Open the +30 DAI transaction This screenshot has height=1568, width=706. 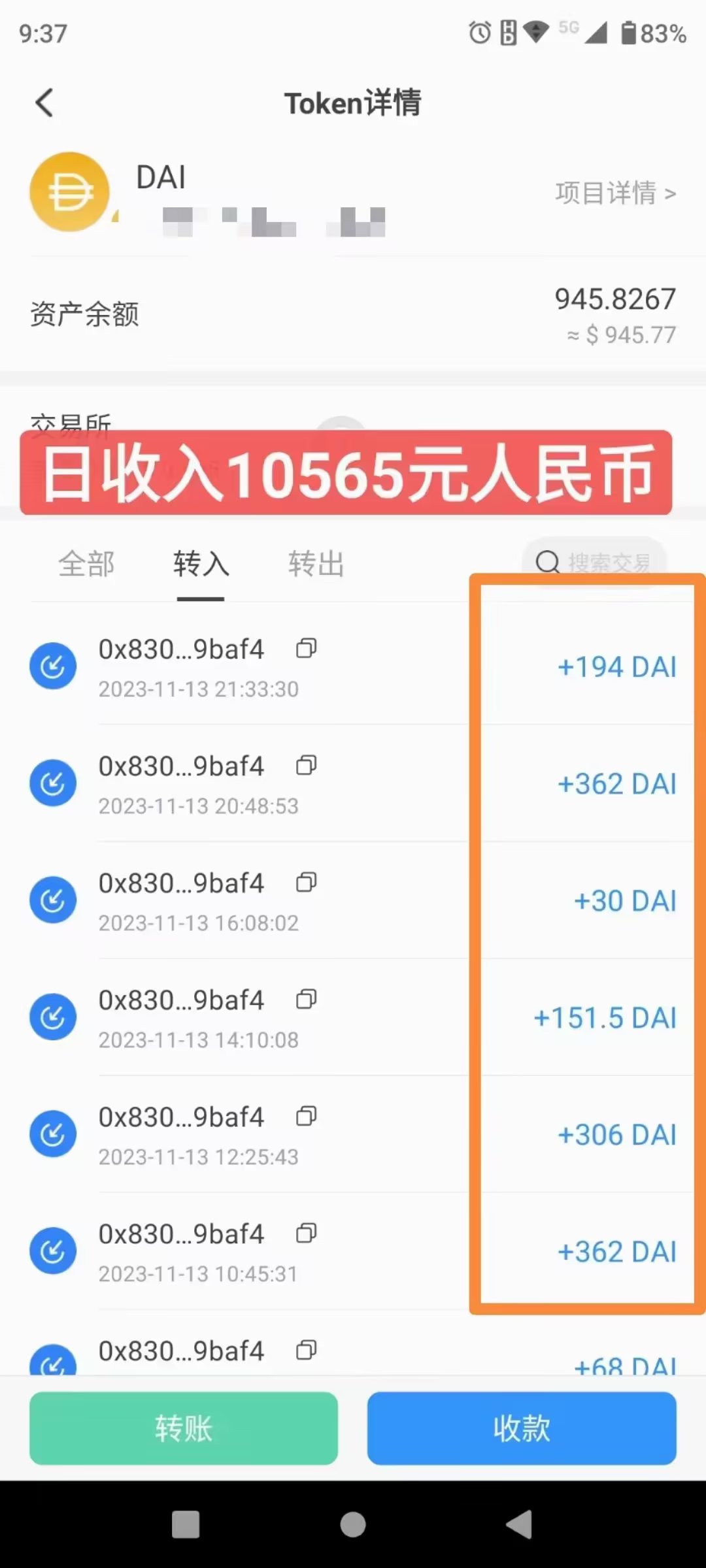coord(353,900)
